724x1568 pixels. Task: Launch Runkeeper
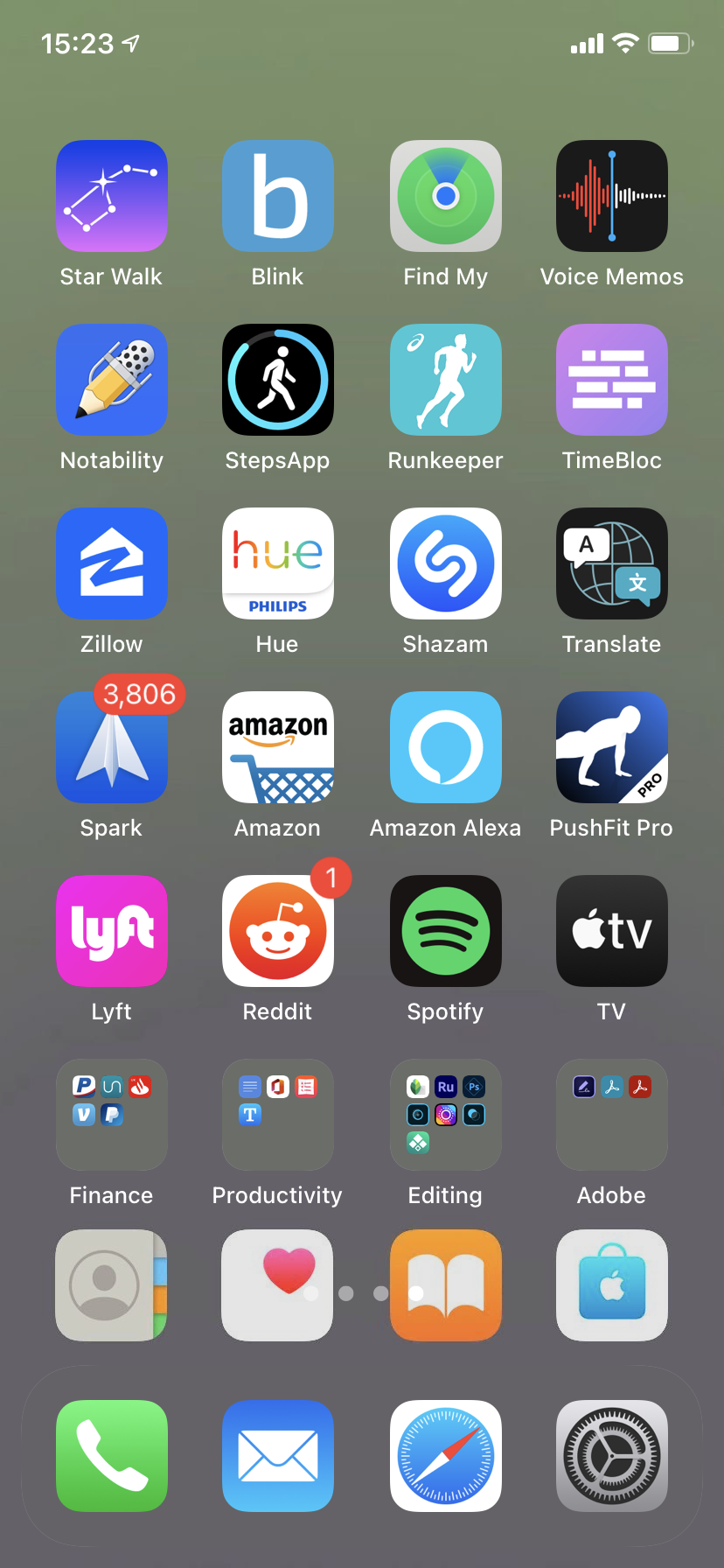[446, 380]
